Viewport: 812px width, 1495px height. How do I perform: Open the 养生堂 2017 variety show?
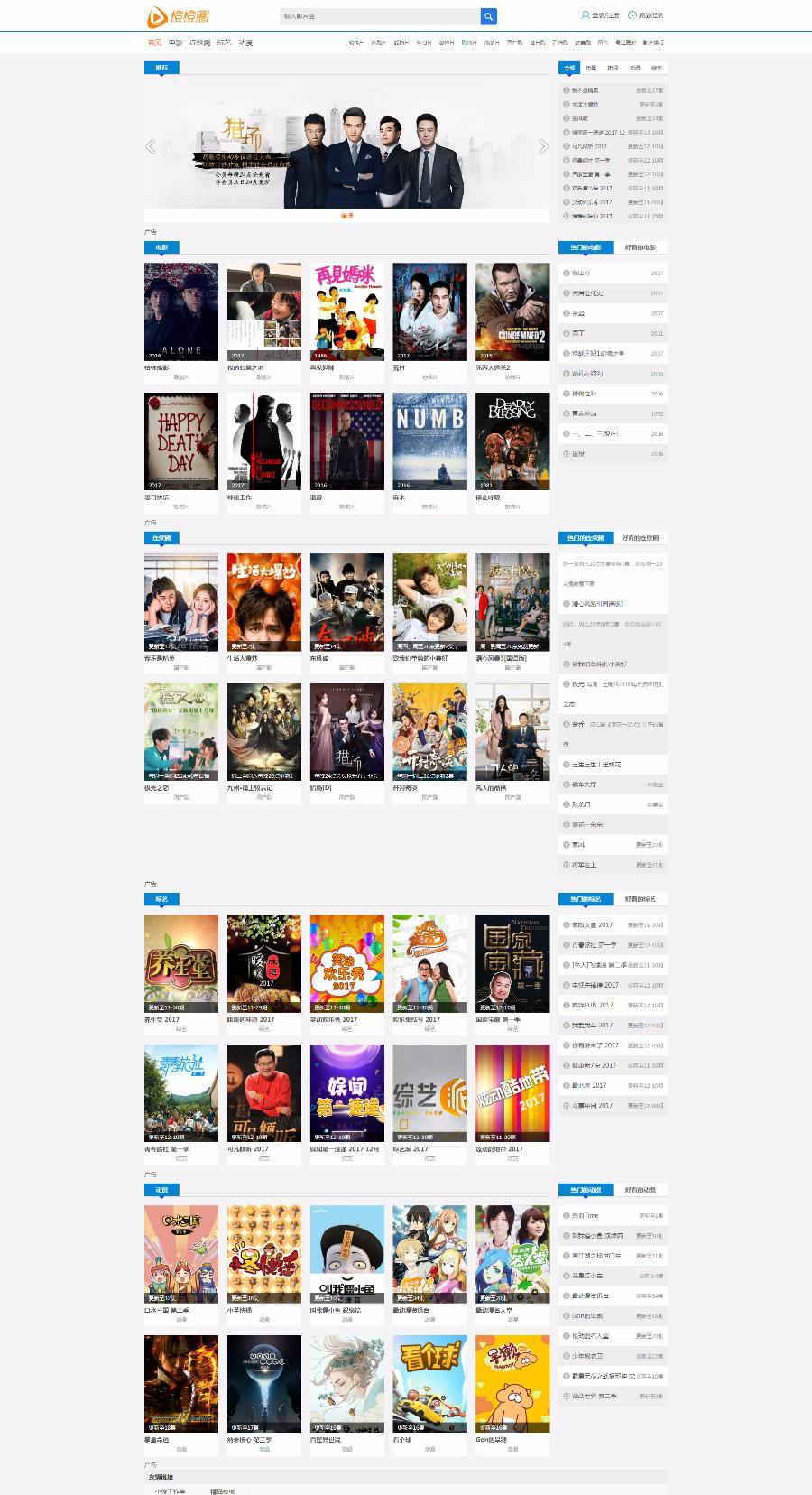pyautogui.click(x=181, y=963)
